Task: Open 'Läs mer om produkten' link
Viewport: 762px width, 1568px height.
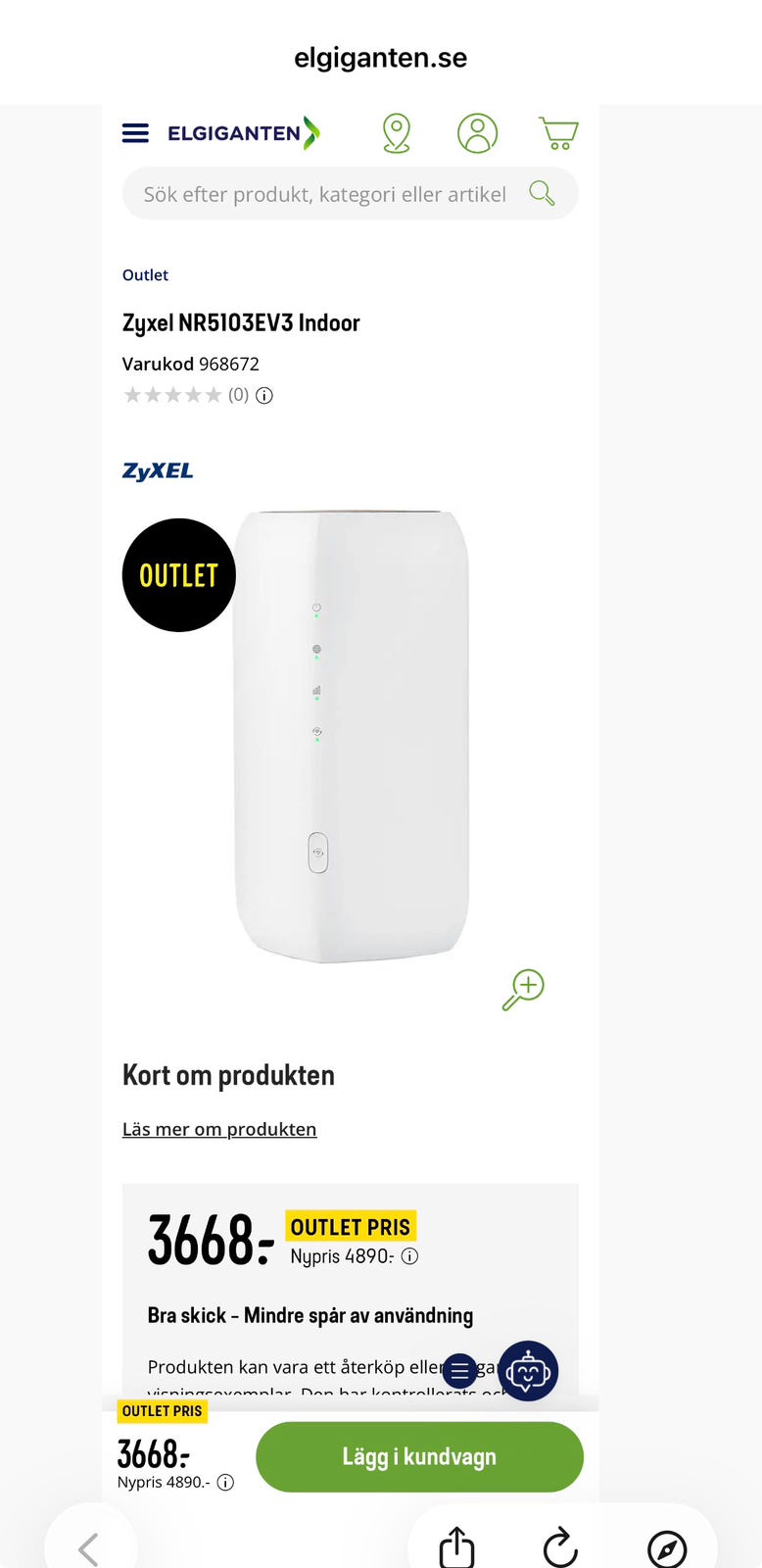Action: click(219, 1129)
